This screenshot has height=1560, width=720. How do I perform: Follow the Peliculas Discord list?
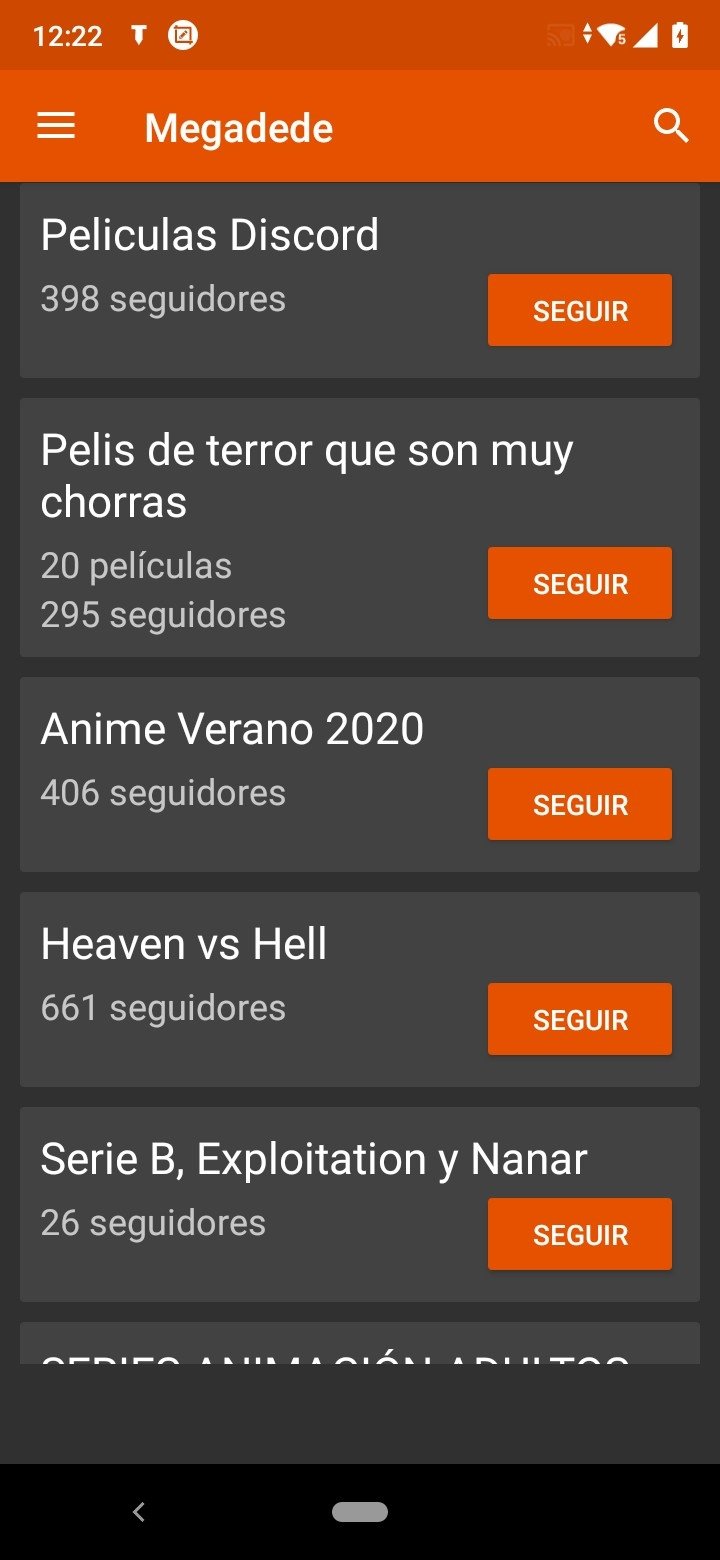click(x=579, y=310)
